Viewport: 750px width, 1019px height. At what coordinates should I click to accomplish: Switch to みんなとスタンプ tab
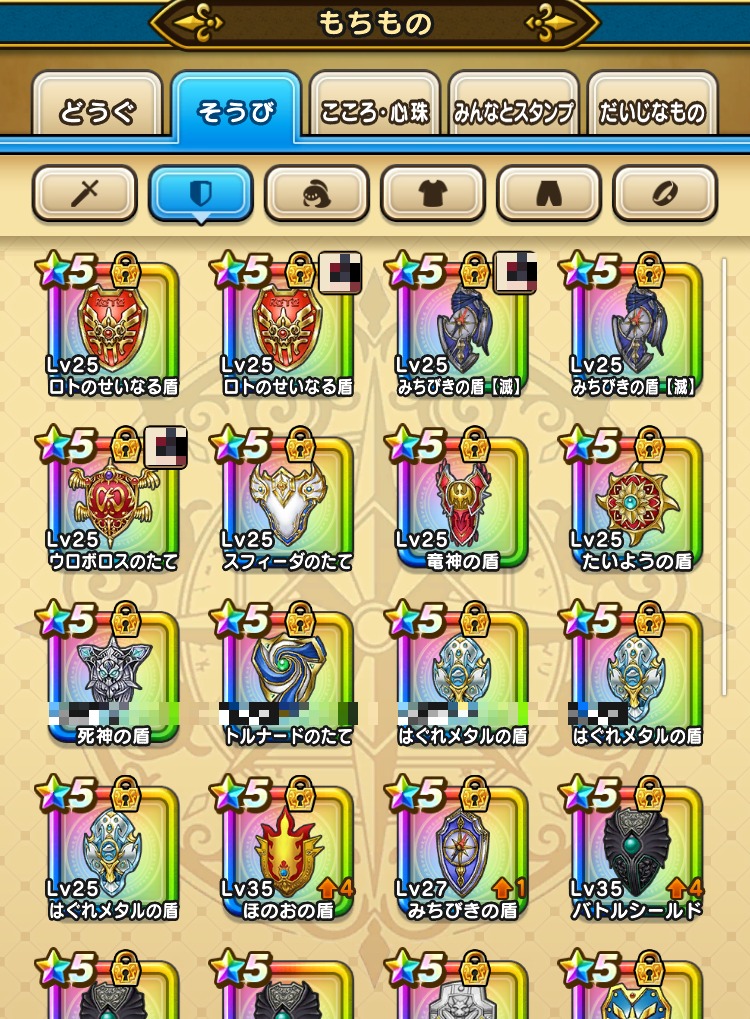pyautogui.click(x=514, y=110)
